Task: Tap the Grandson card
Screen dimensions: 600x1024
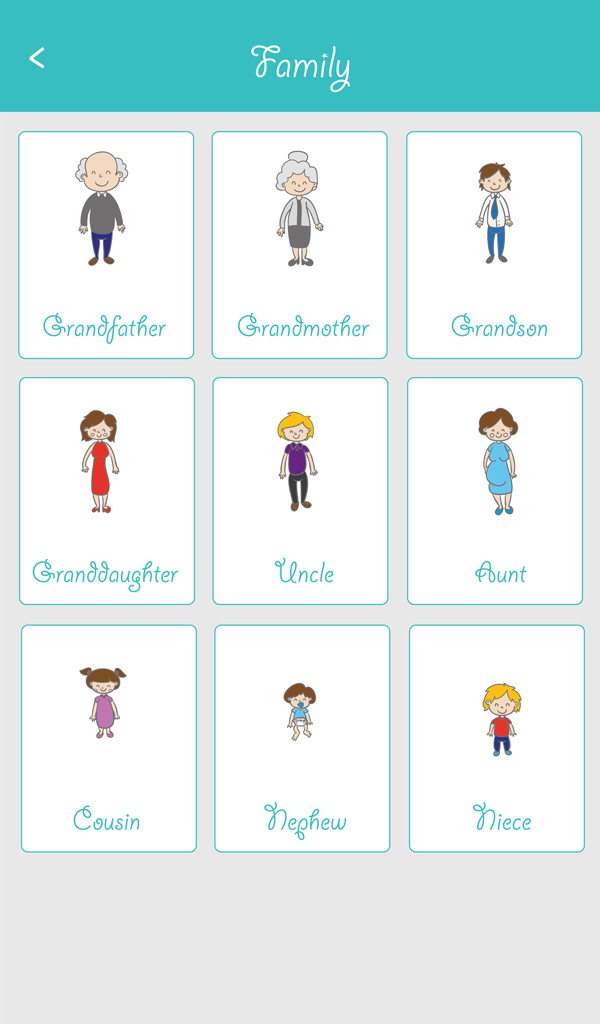Action: coord(494,245)
